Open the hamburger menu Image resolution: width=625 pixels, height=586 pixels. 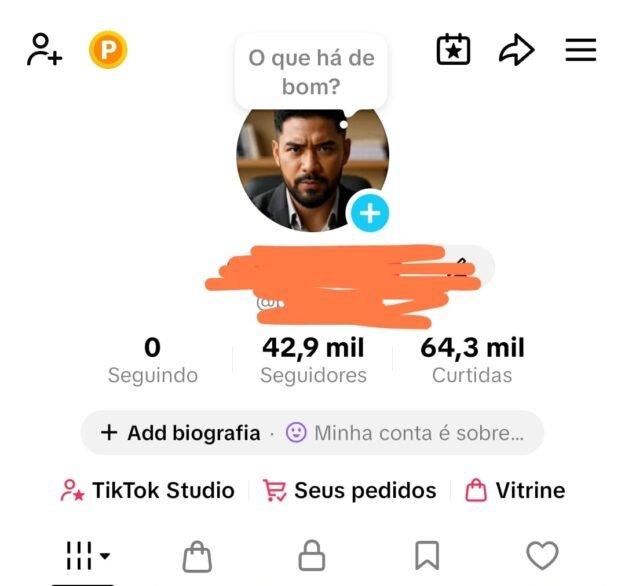click(x=581, y=49)
